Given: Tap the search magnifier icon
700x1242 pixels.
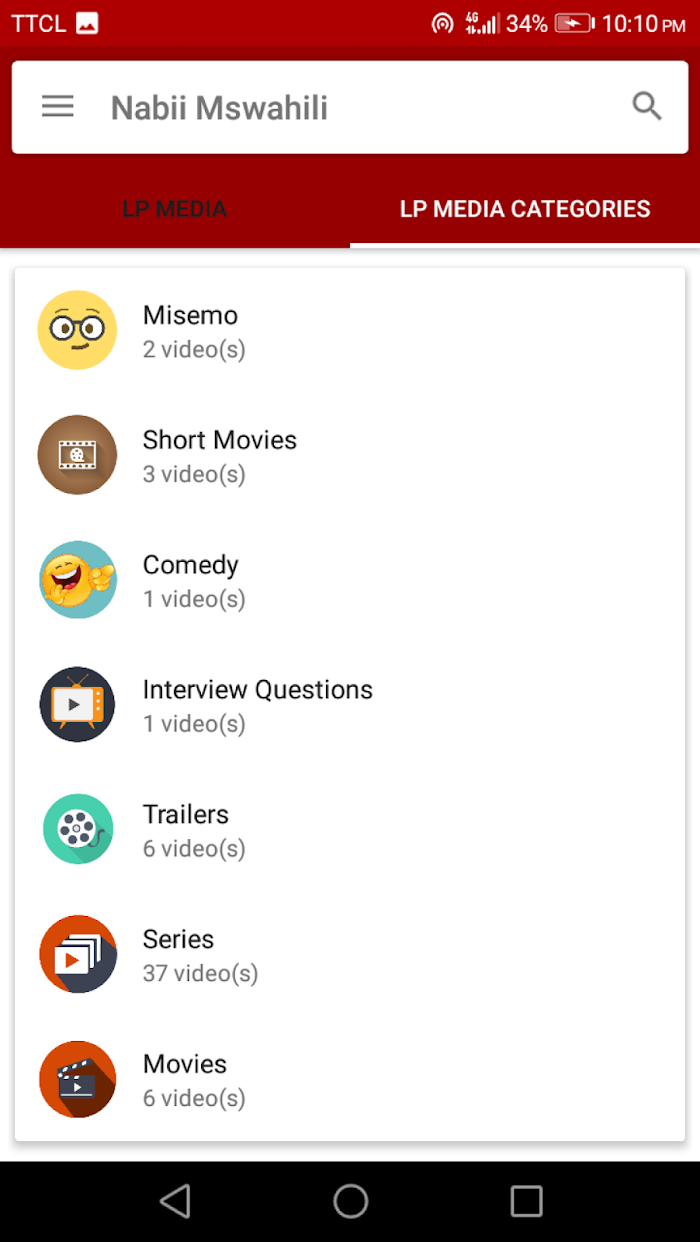Looking at the screenshot, I should click(x=647, y=106).
